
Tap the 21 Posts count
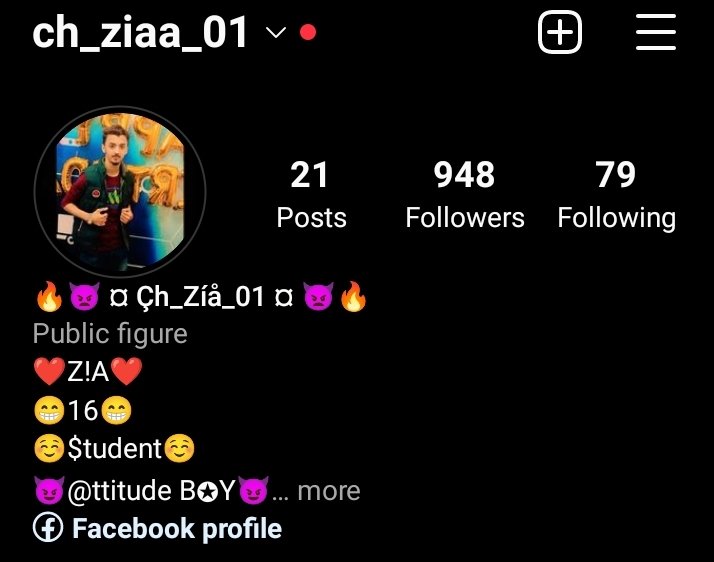pyautogui.click(x=311, y=195)
